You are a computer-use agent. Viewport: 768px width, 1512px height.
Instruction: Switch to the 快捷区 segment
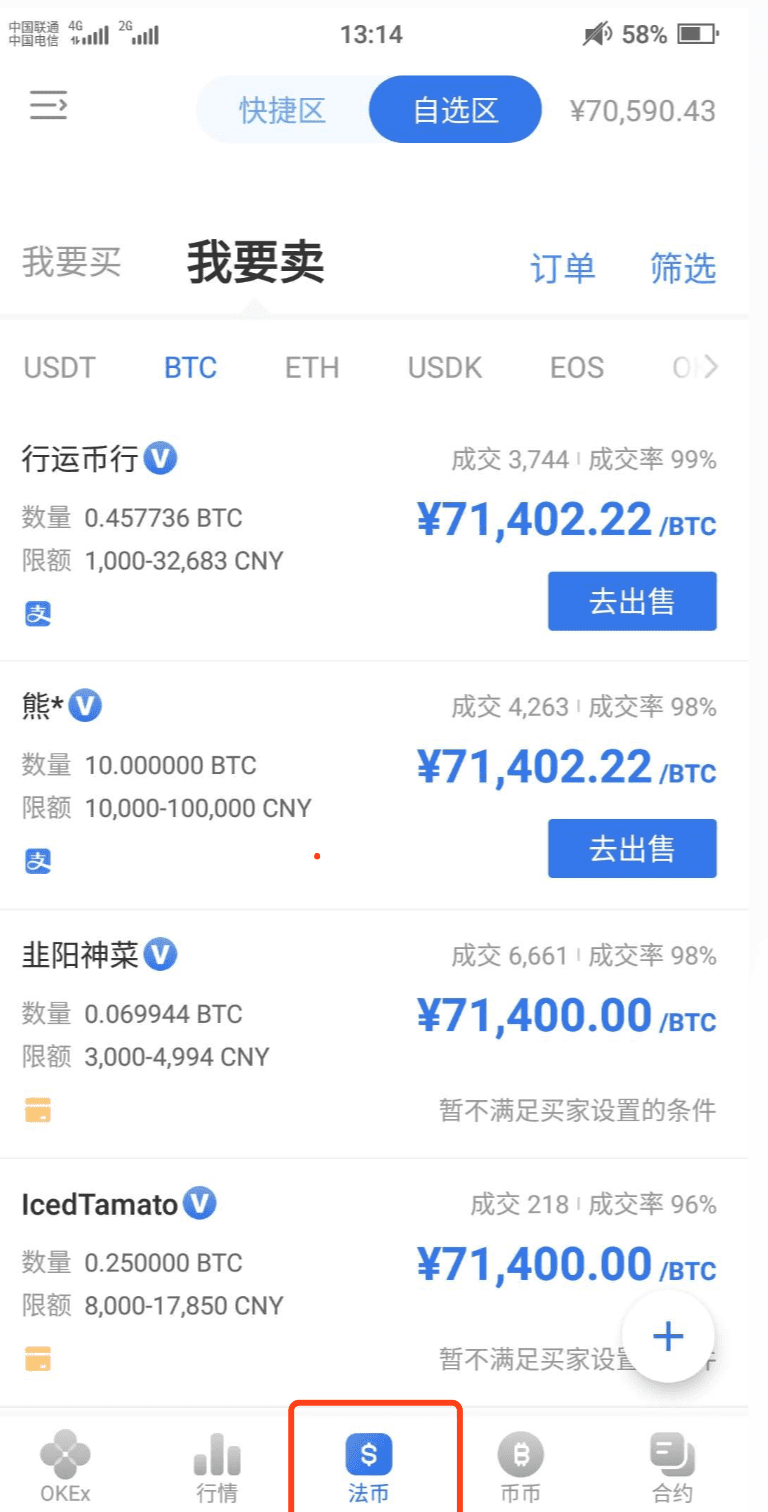tap(283, 110)
